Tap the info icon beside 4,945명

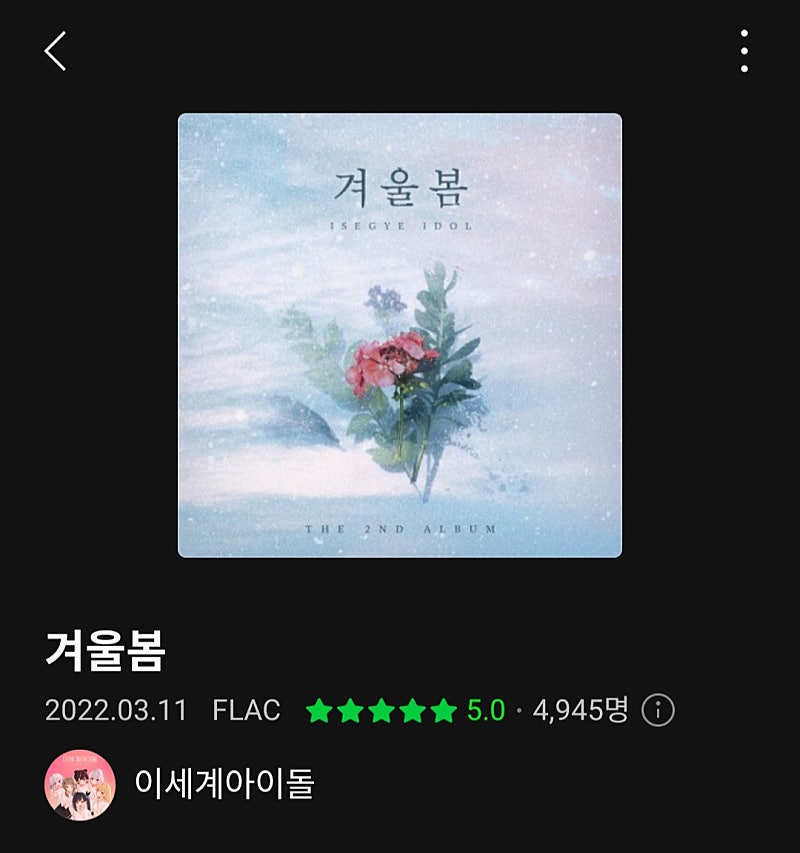(658, 711)
